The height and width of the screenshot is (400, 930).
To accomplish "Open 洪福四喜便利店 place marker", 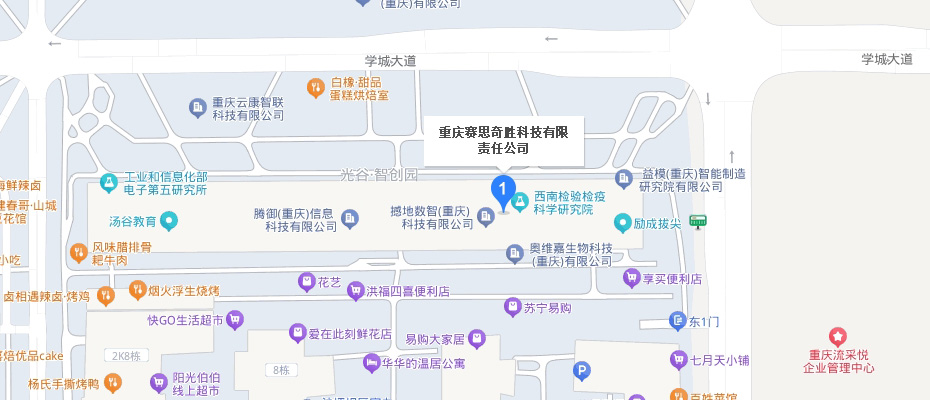I will [x=354, y=292].
